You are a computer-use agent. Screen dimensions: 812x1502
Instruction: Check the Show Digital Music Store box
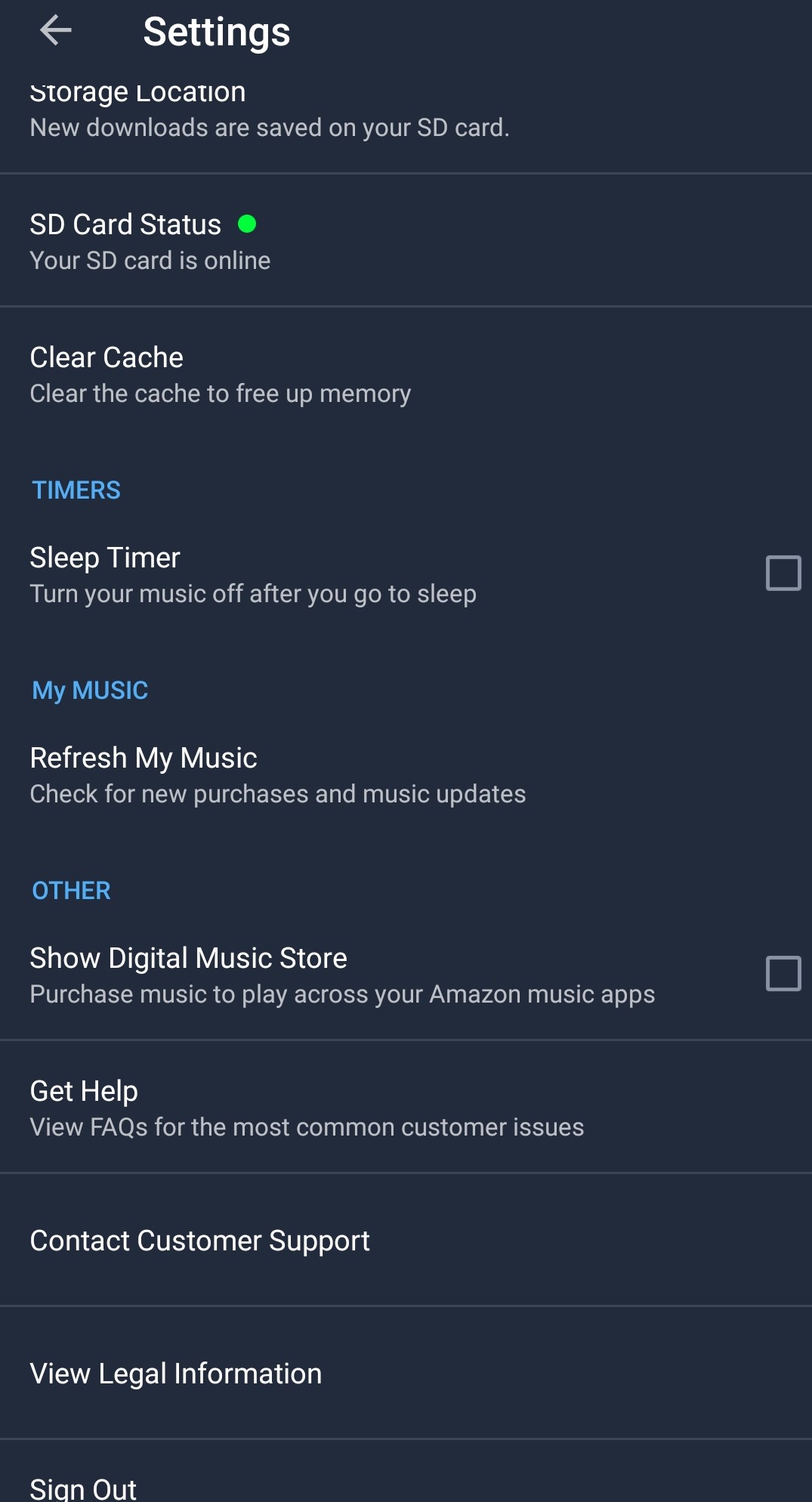pyautogui.click(x=783, y=974)
